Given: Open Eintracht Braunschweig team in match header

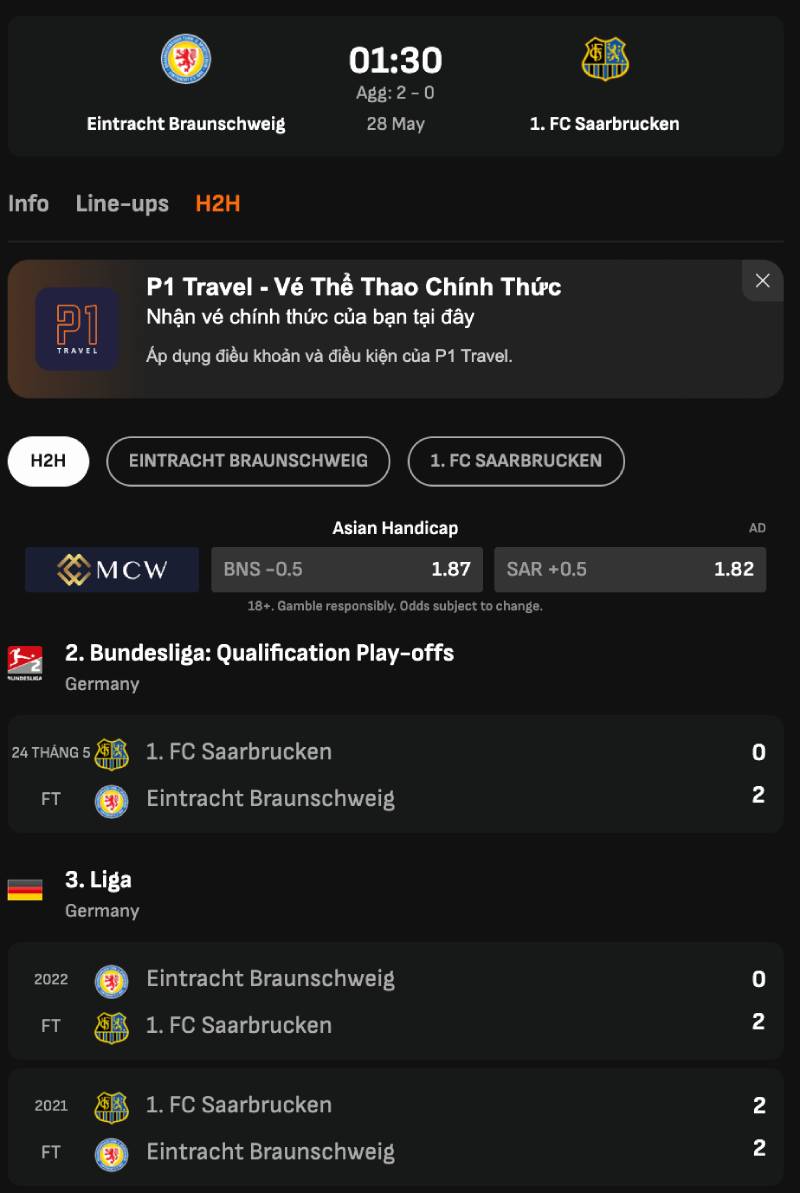Looking at the screenshot, I should tap(186, 85).
